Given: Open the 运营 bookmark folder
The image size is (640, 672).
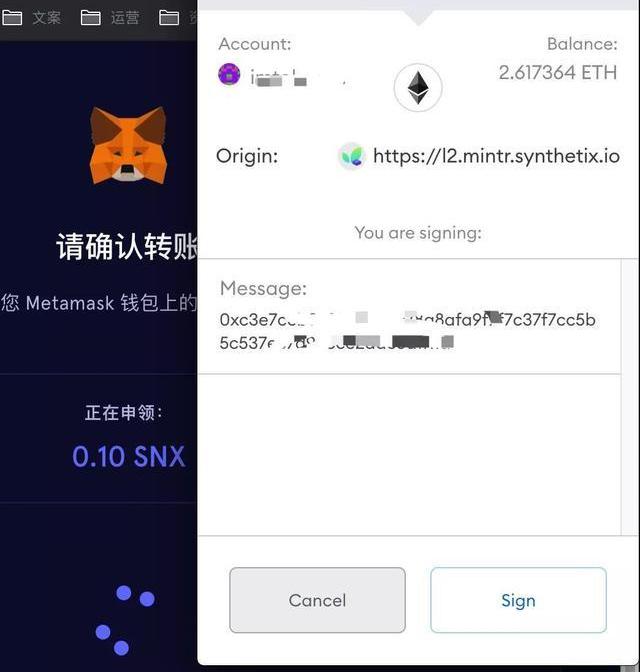Looking at the screenshot, I should pyautogui.click(x=111, y=18).
